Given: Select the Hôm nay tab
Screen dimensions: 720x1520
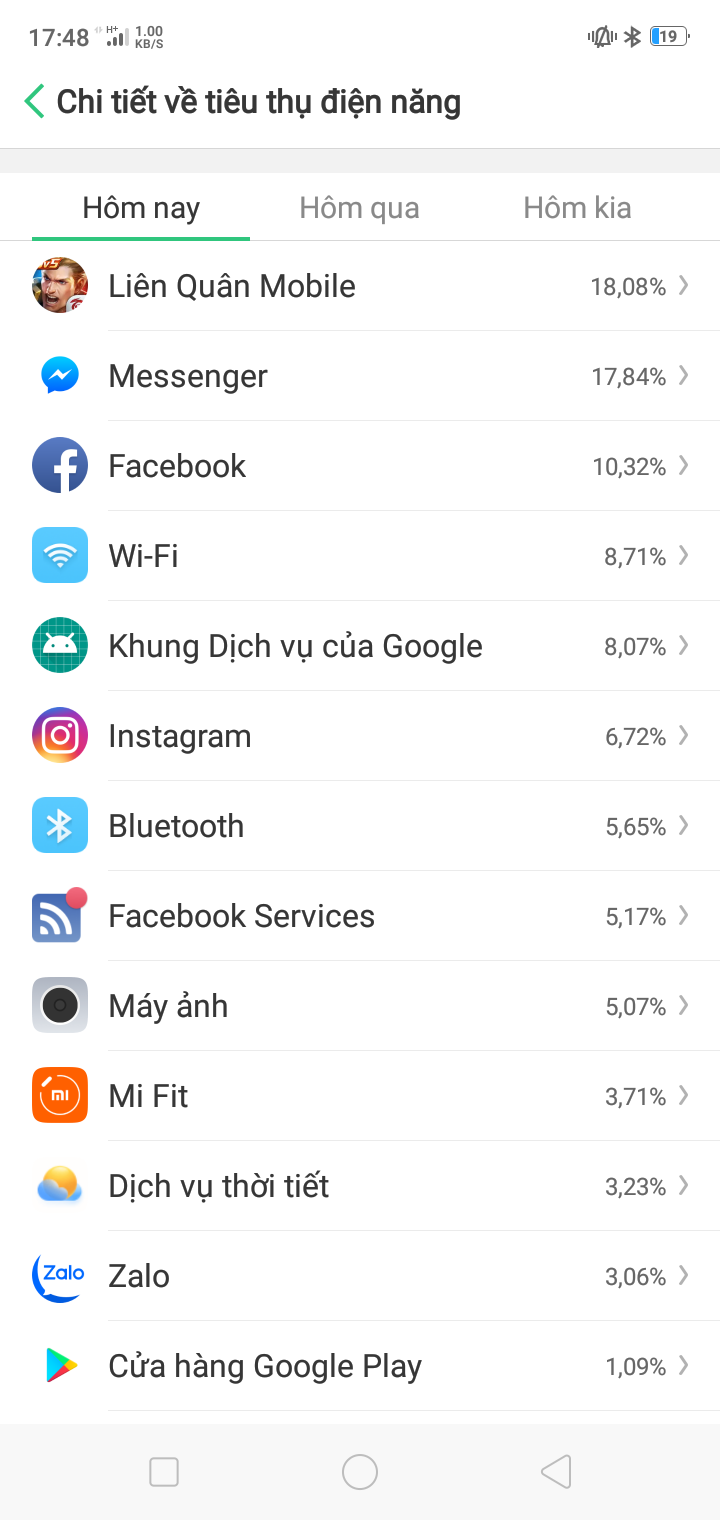Looking at the screenshot, I should click(141, 208).
